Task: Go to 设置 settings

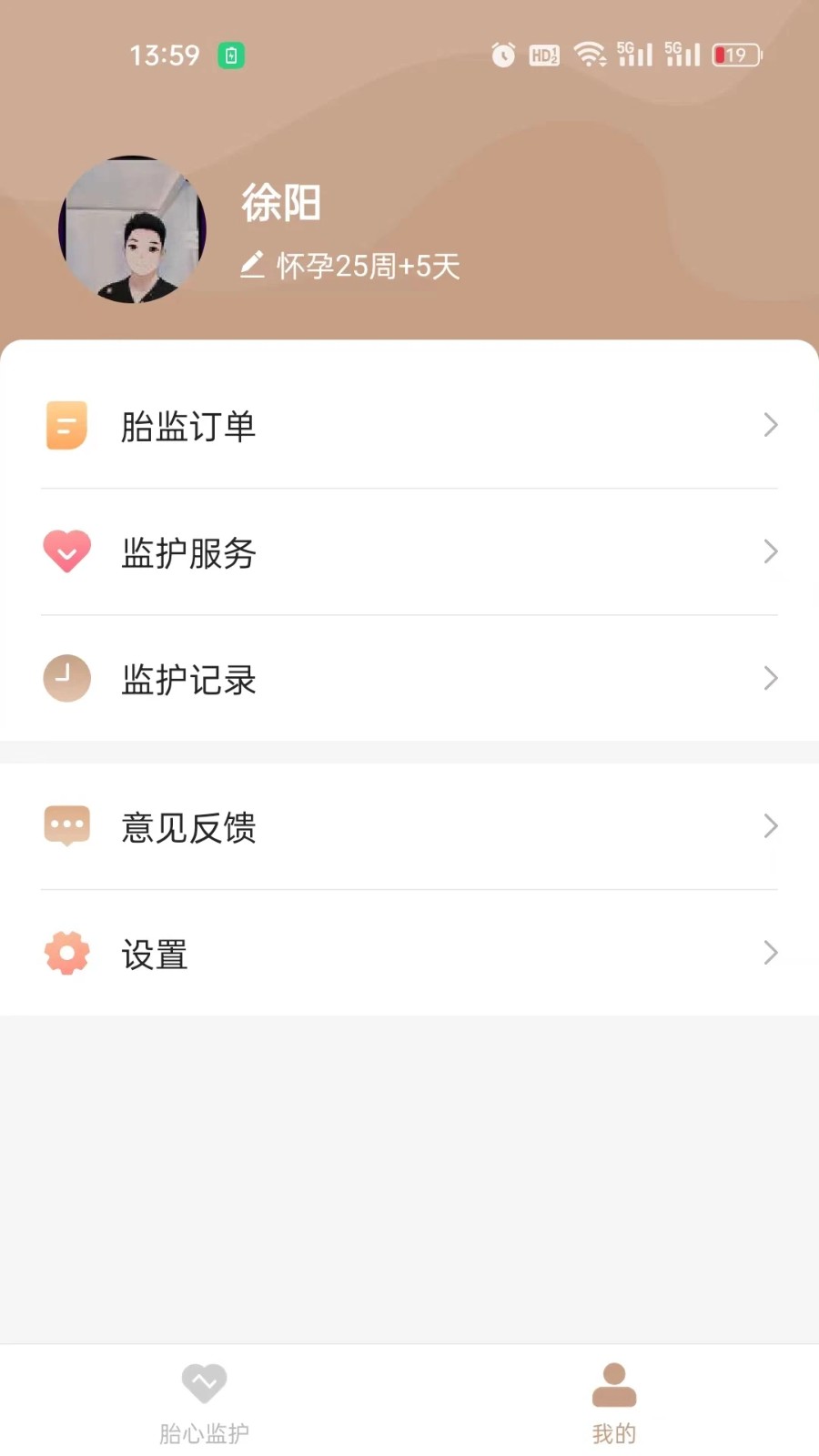Action: [x=409, y=953]
